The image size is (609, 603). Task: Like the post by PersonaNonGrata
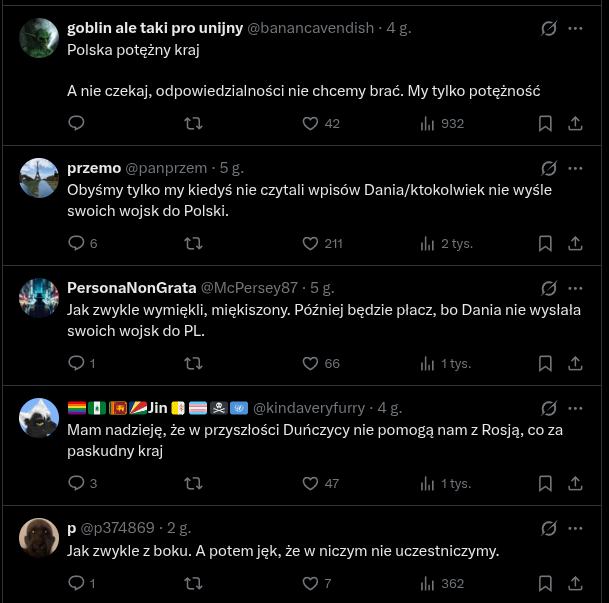(x=310, y=363)
